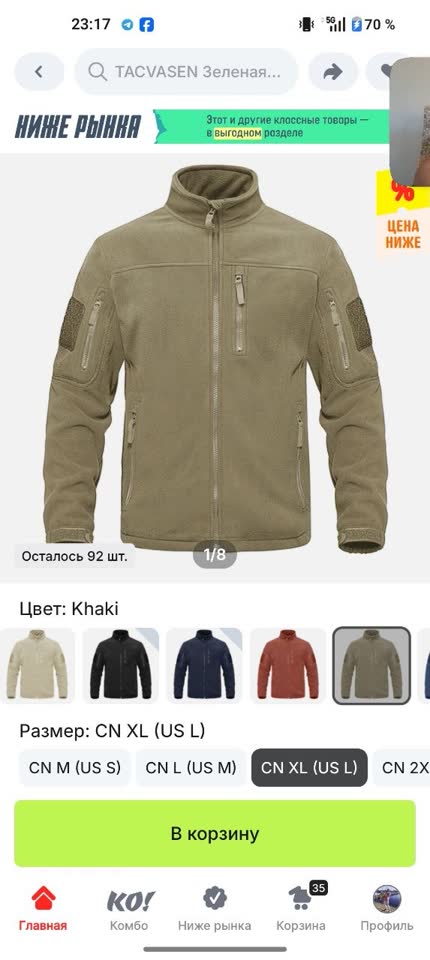Switch to the Профиль tab
430x960 pixels.
[387, 909]
